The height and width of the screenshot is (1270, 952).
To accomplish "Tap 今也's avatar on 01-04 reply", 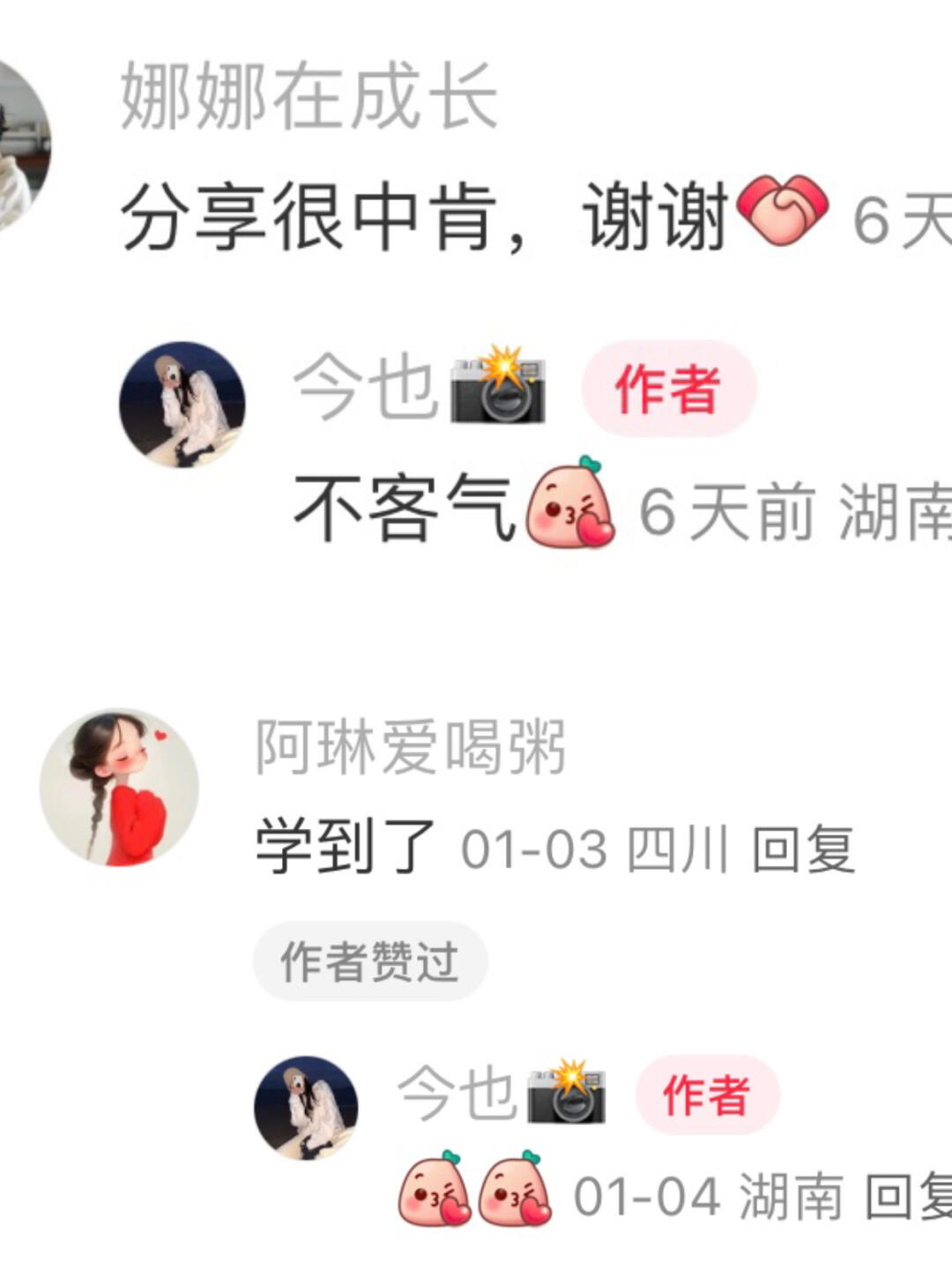I will 306,1108.
